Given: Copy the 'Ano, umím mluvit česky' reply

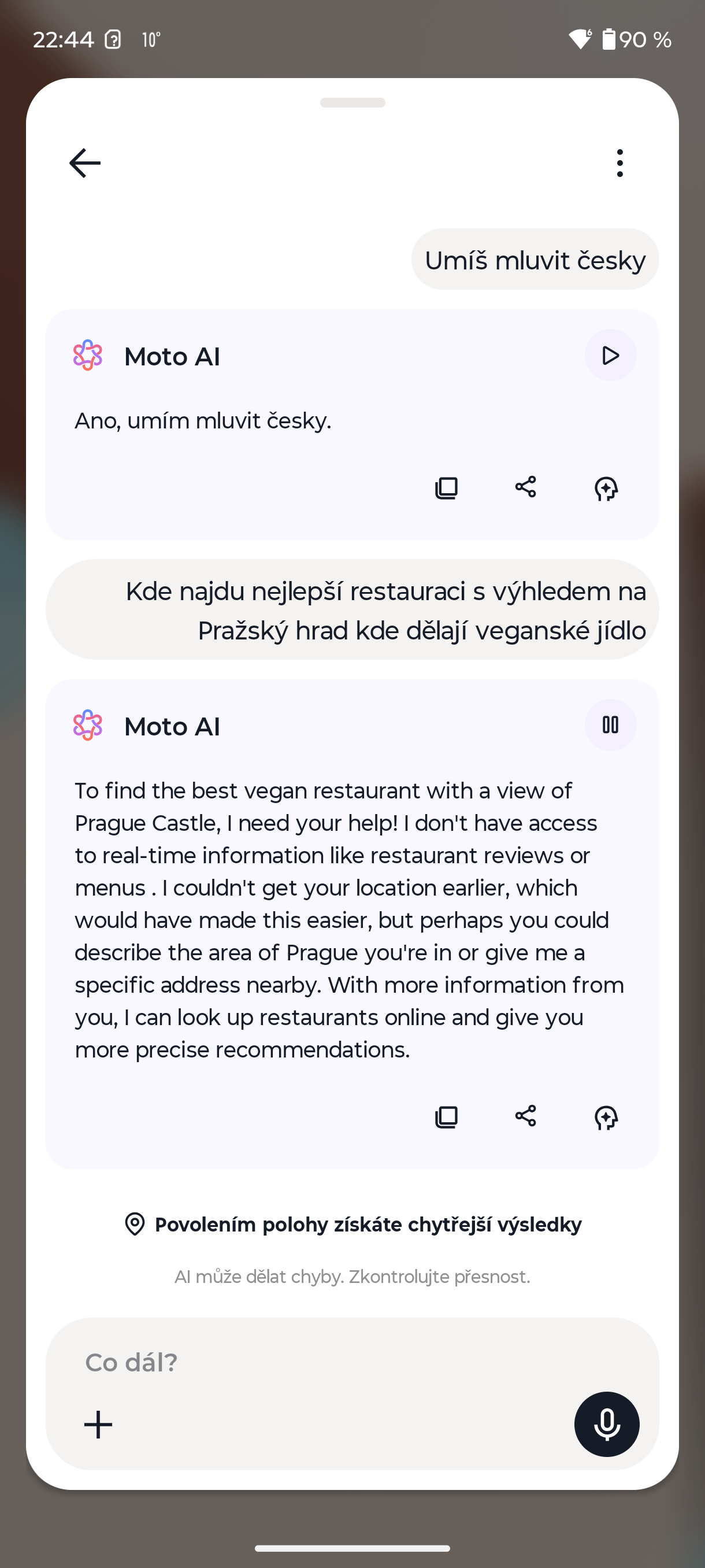Looking at the screenshot, I should coord(447,487).
